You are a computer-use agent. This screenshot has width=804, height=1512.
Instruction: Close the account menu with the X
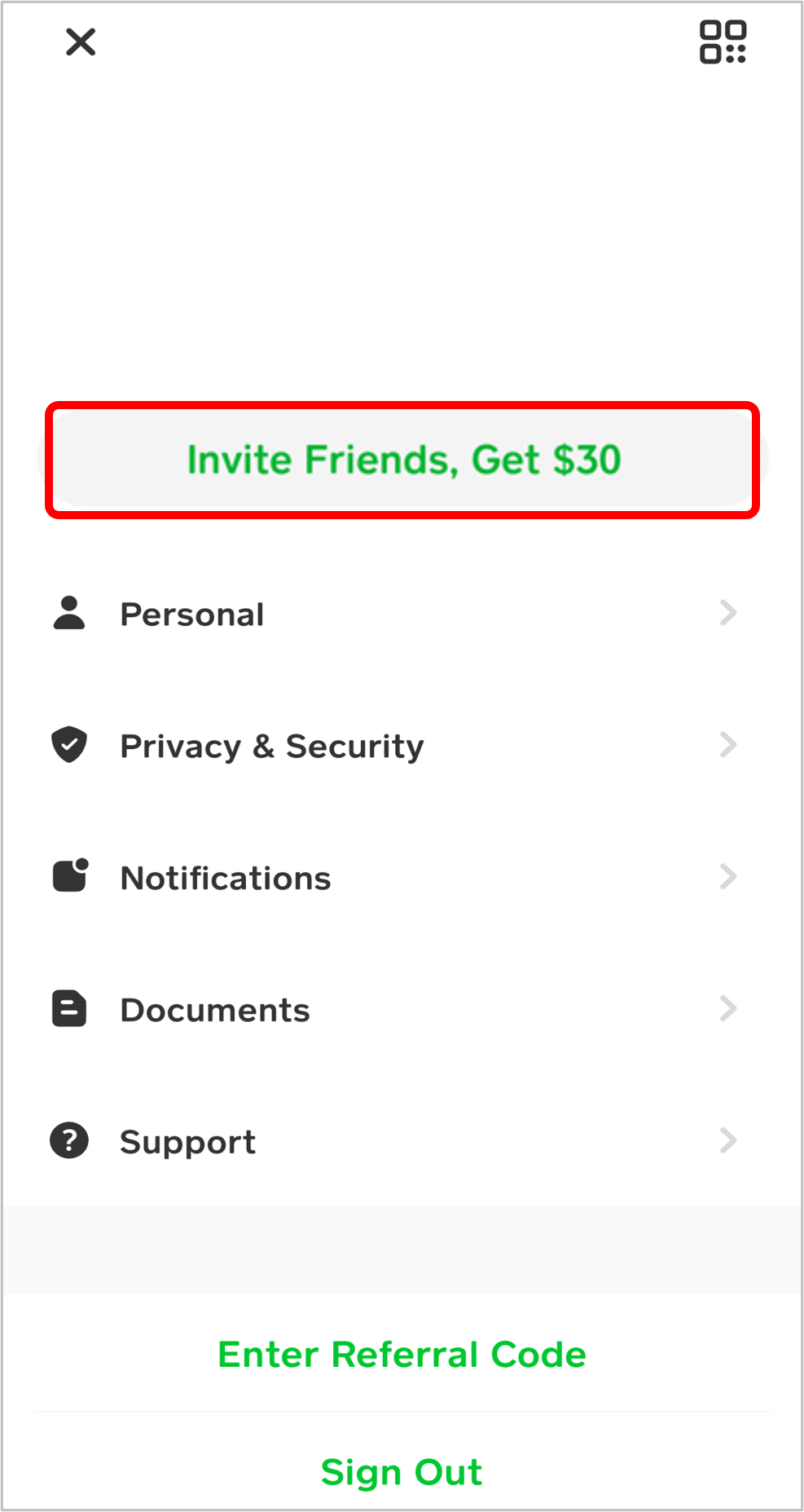pyautogui.click(x=81, y=42)
